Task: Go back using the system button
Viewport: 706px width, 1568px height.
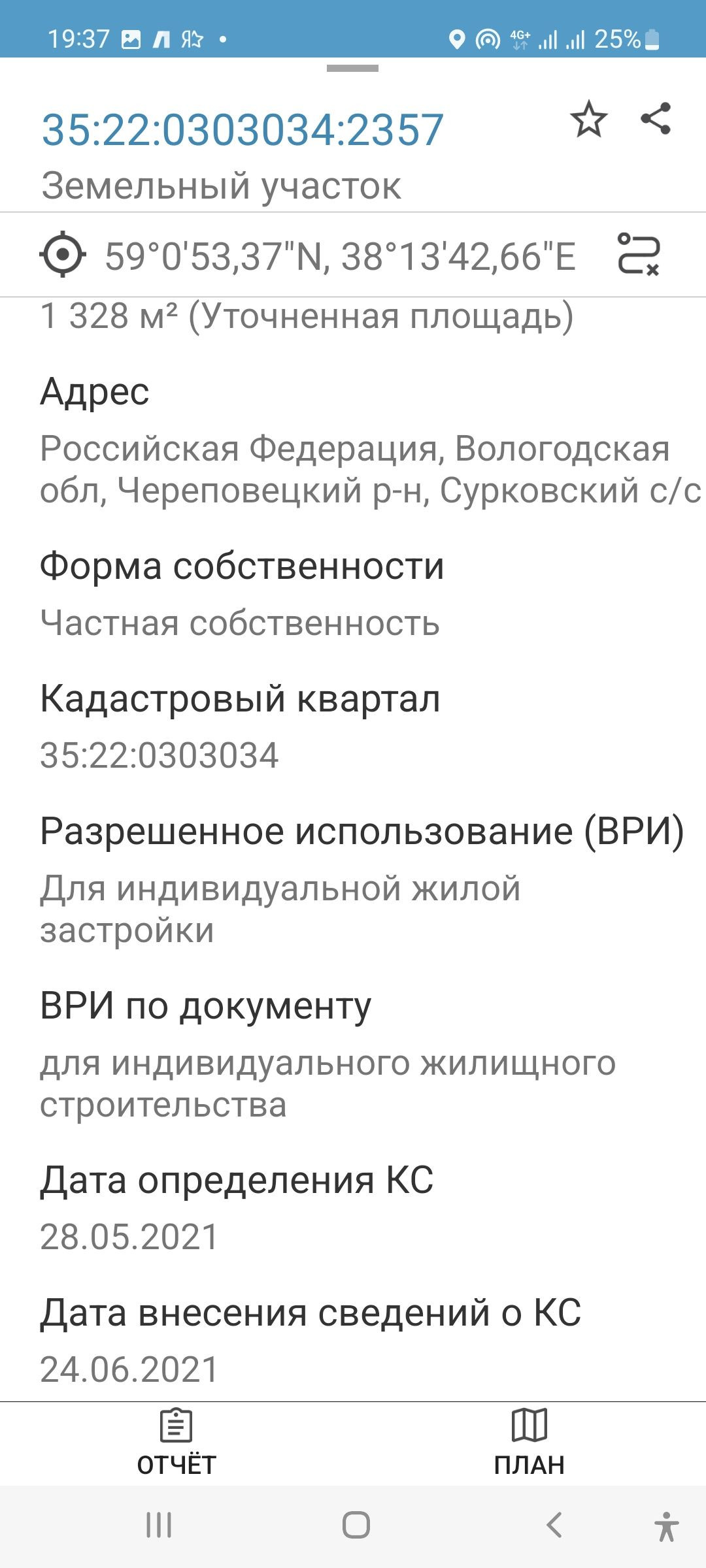Action: 554,1526
